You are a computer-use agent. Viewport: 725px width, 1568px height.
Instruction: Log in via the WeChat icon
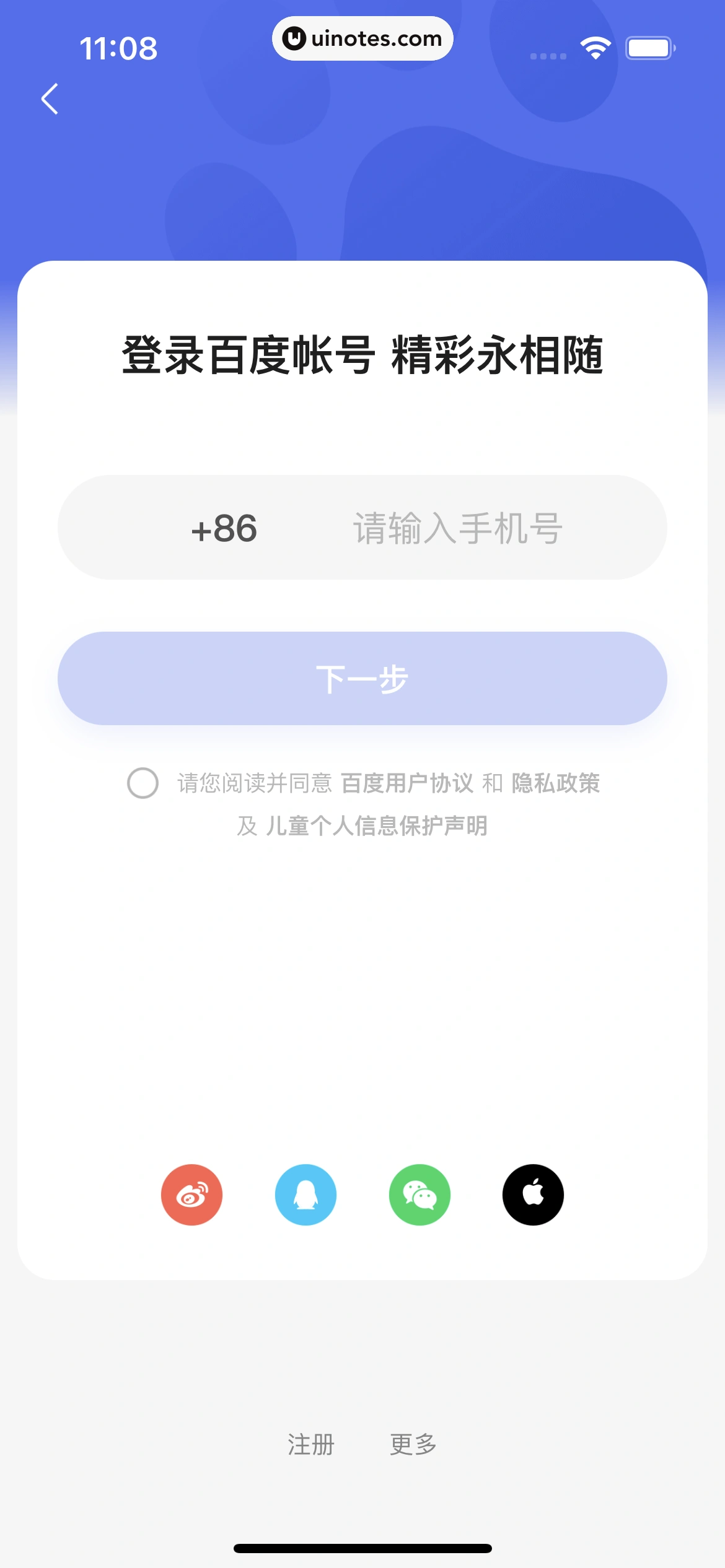(419, 1194)
